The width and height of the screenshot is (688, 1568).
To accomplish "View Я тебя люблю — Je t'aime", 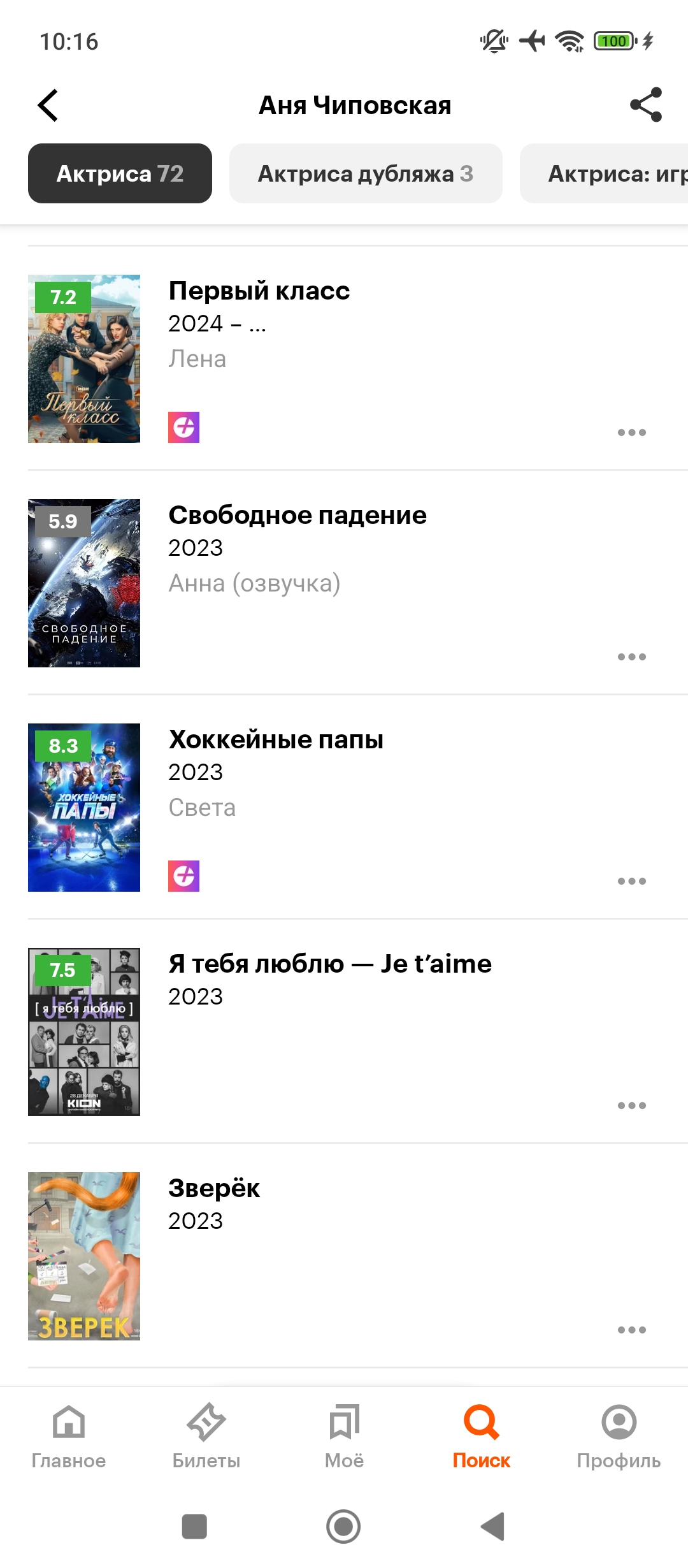I will click(329, 964).
